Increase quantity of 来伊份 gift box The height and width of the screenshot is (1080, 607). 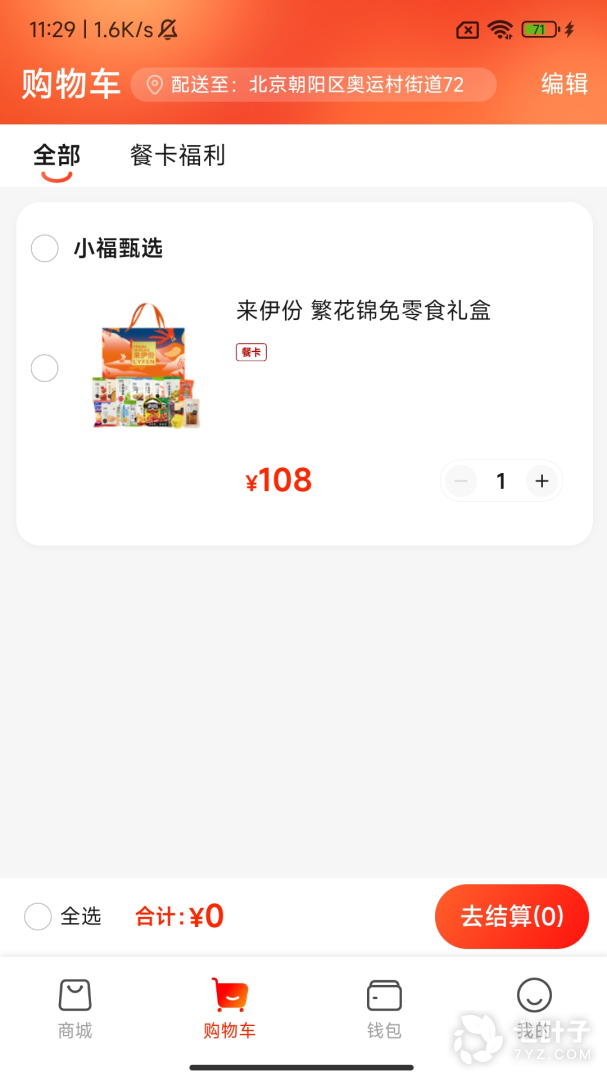point(542,481)
